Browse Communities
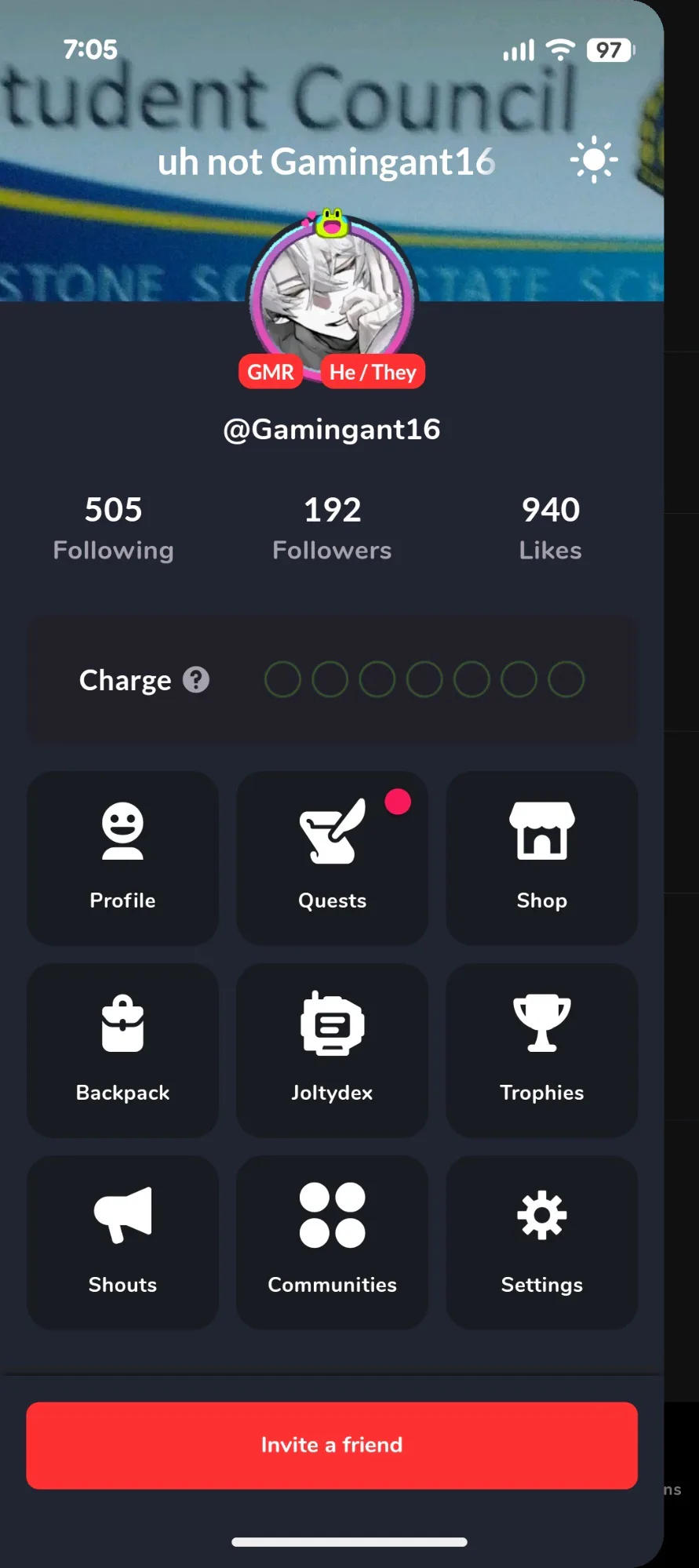The height and width of the screenshot is (1568, 699). [x=332, y=1242]
